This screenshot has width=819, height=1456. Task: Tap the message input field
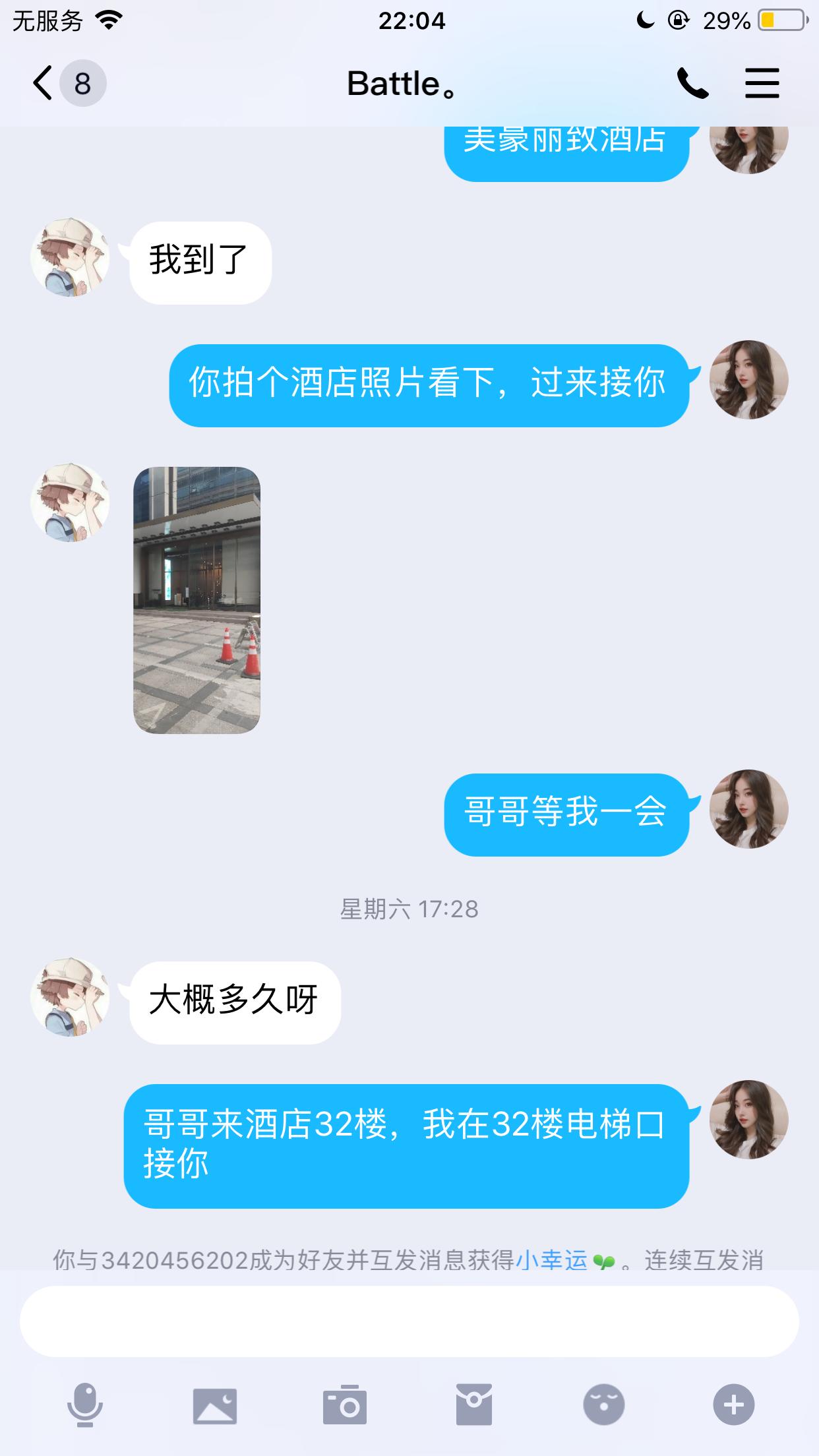409,1321
